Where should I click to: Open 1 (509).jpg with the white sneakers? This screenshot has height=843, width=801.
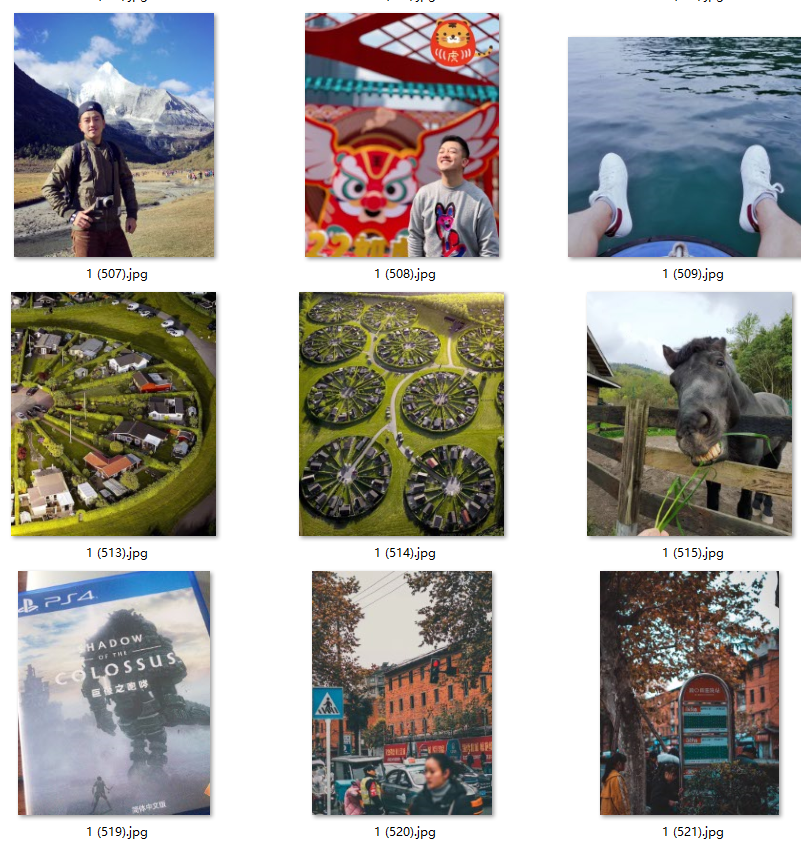(684, 147)
